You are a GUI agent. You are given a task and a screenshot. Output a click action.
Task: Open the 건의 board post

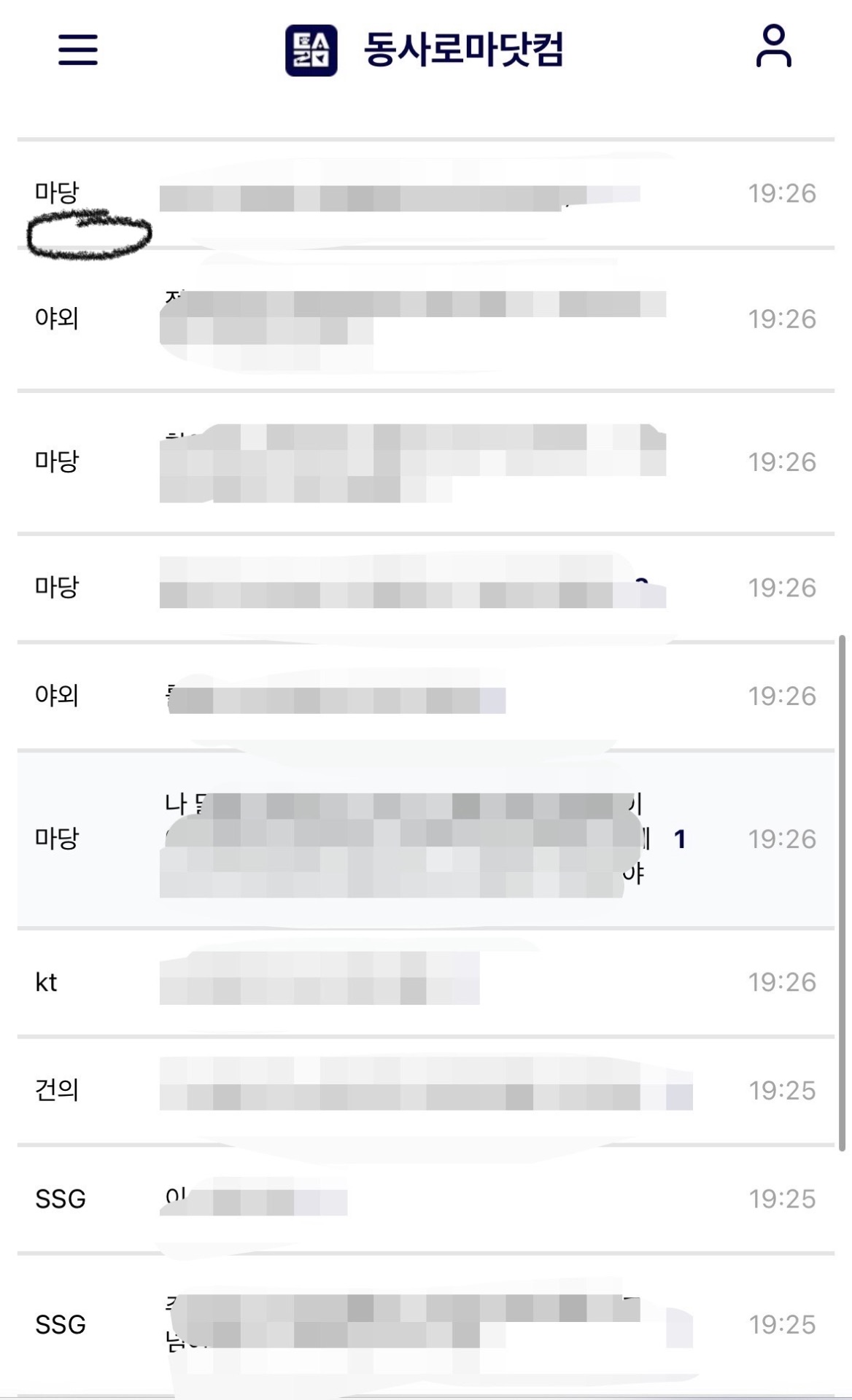pyautogui.click(x=425, y=1089)
